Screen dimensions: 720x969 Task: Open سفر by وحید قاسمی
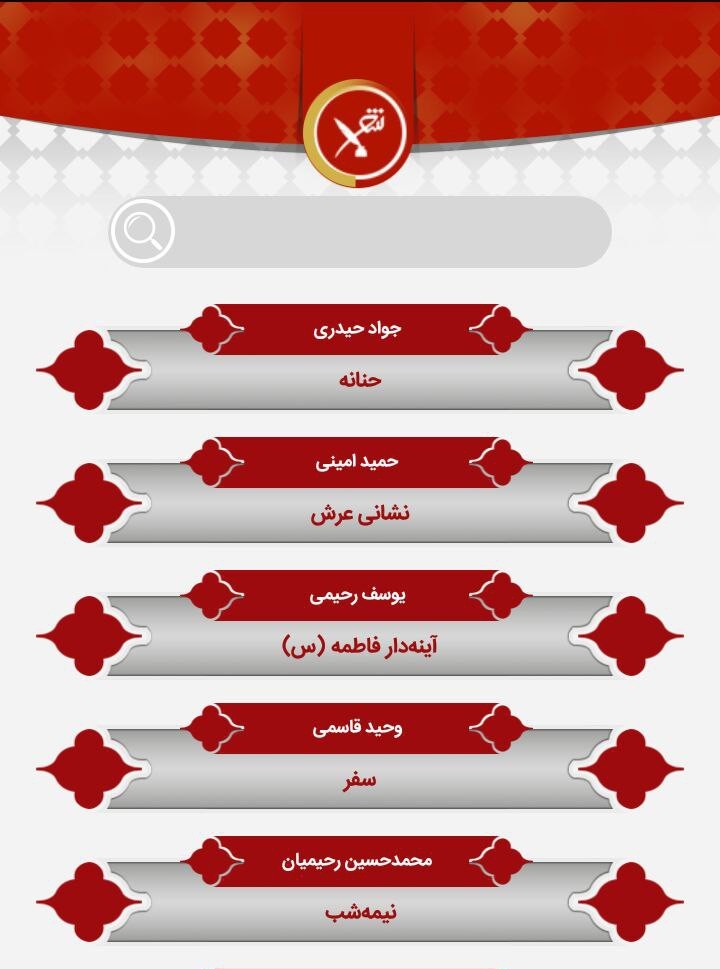click(x=360, y=756)
